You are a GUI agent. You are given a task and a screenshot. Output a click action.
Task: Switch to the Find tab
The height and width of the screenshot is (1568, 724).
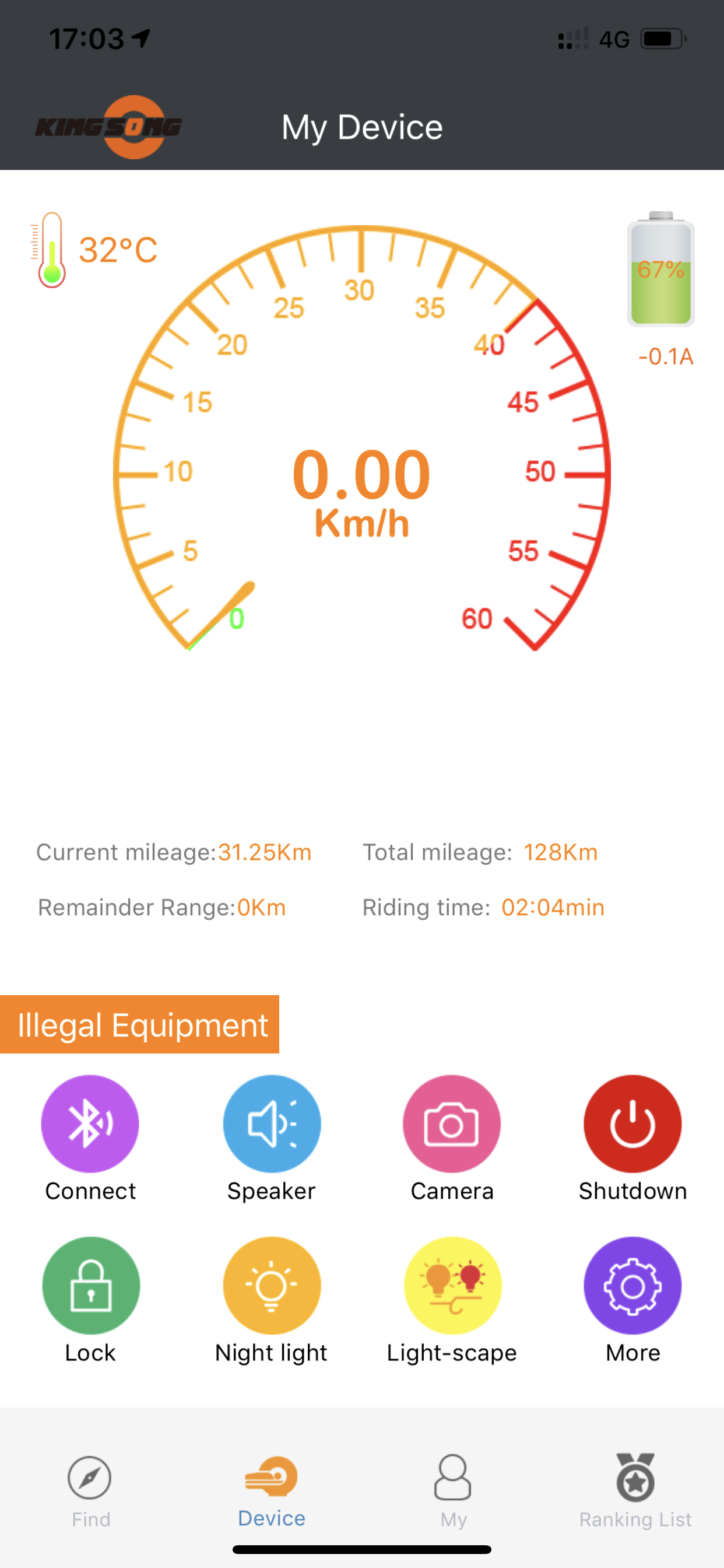click(x=90, y=1492)
